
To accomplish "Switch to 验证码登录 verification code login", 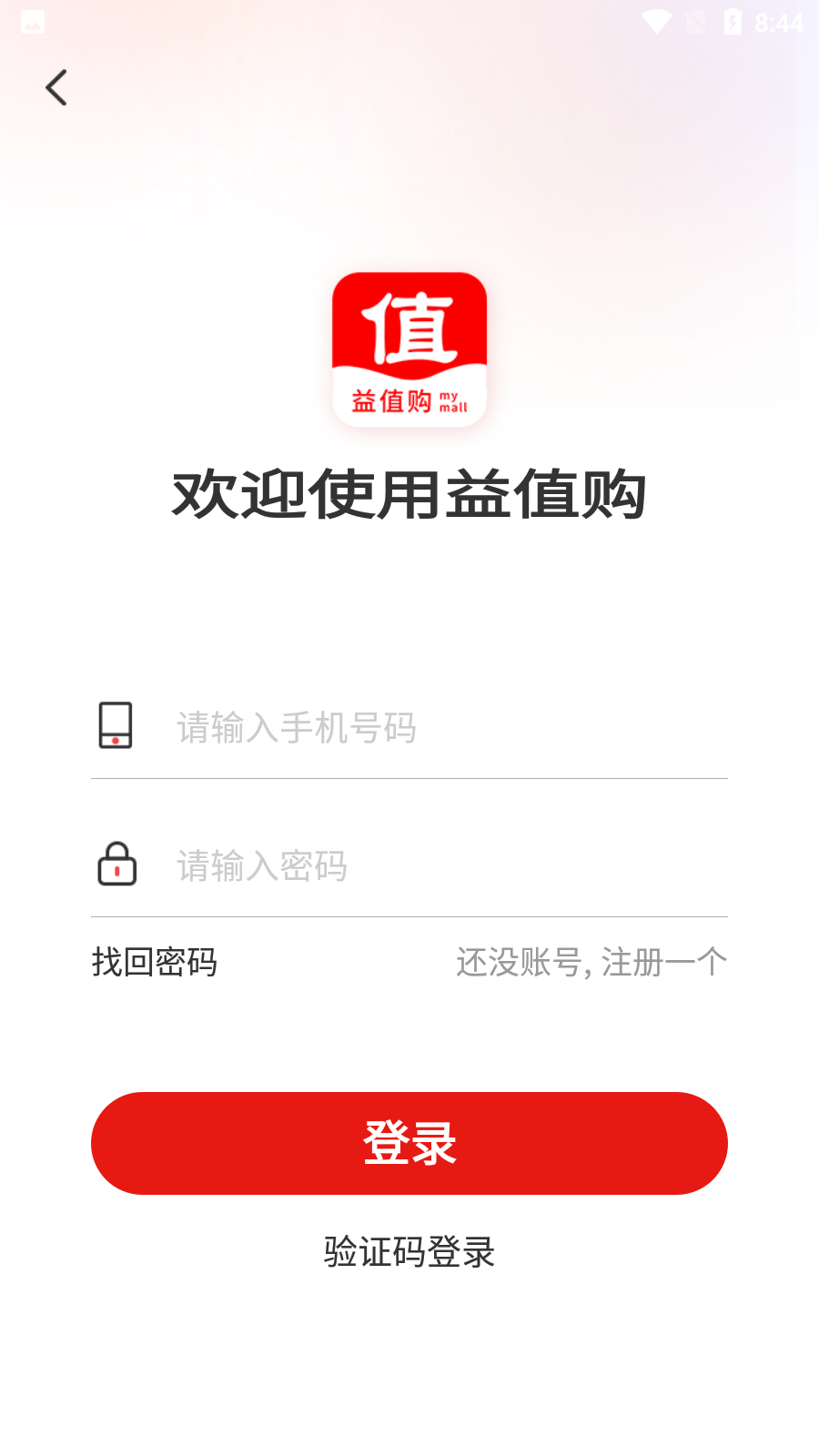I will tap(408, 1253).
